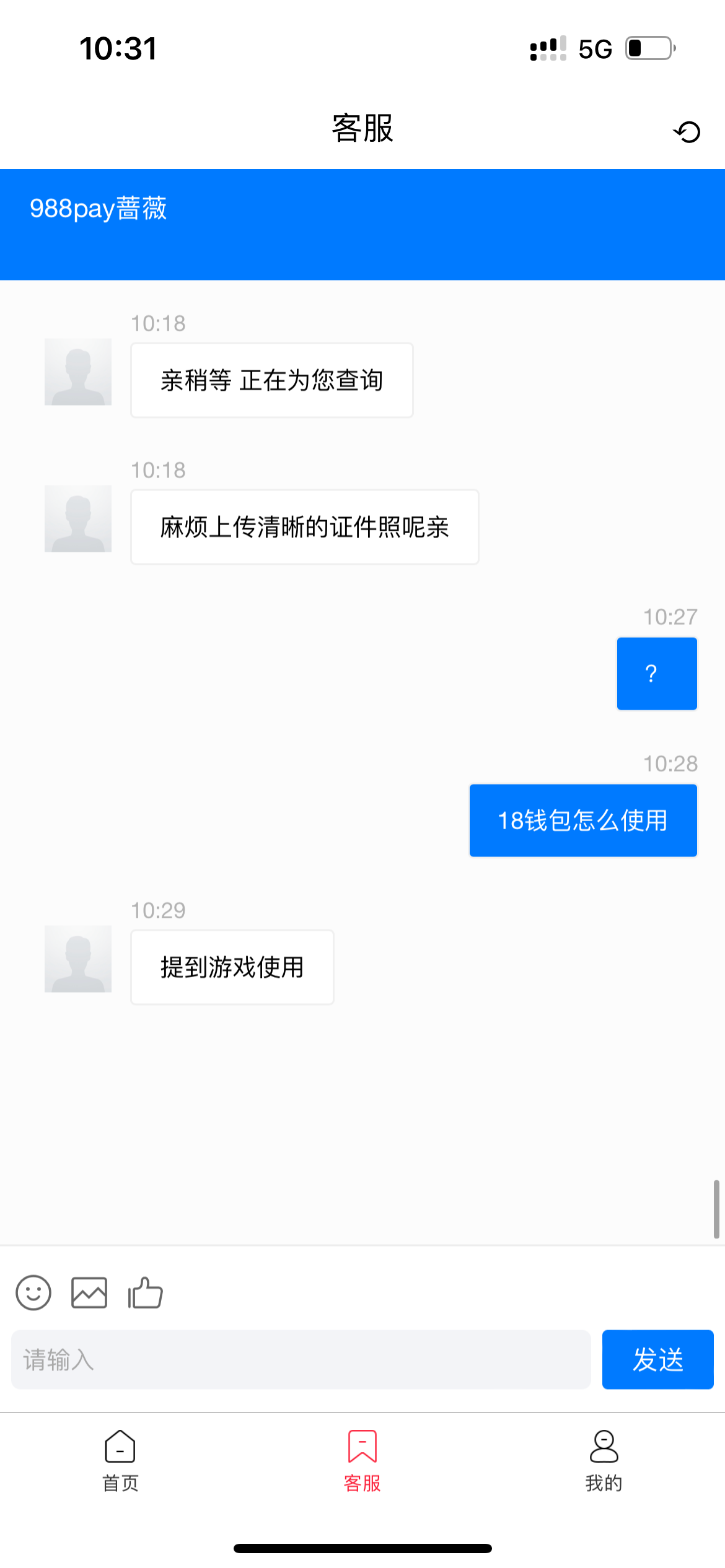Select the 18钱包怎么使用 sent message
Viewport: 725px width, 1568px height.
(x=583, y=820)
